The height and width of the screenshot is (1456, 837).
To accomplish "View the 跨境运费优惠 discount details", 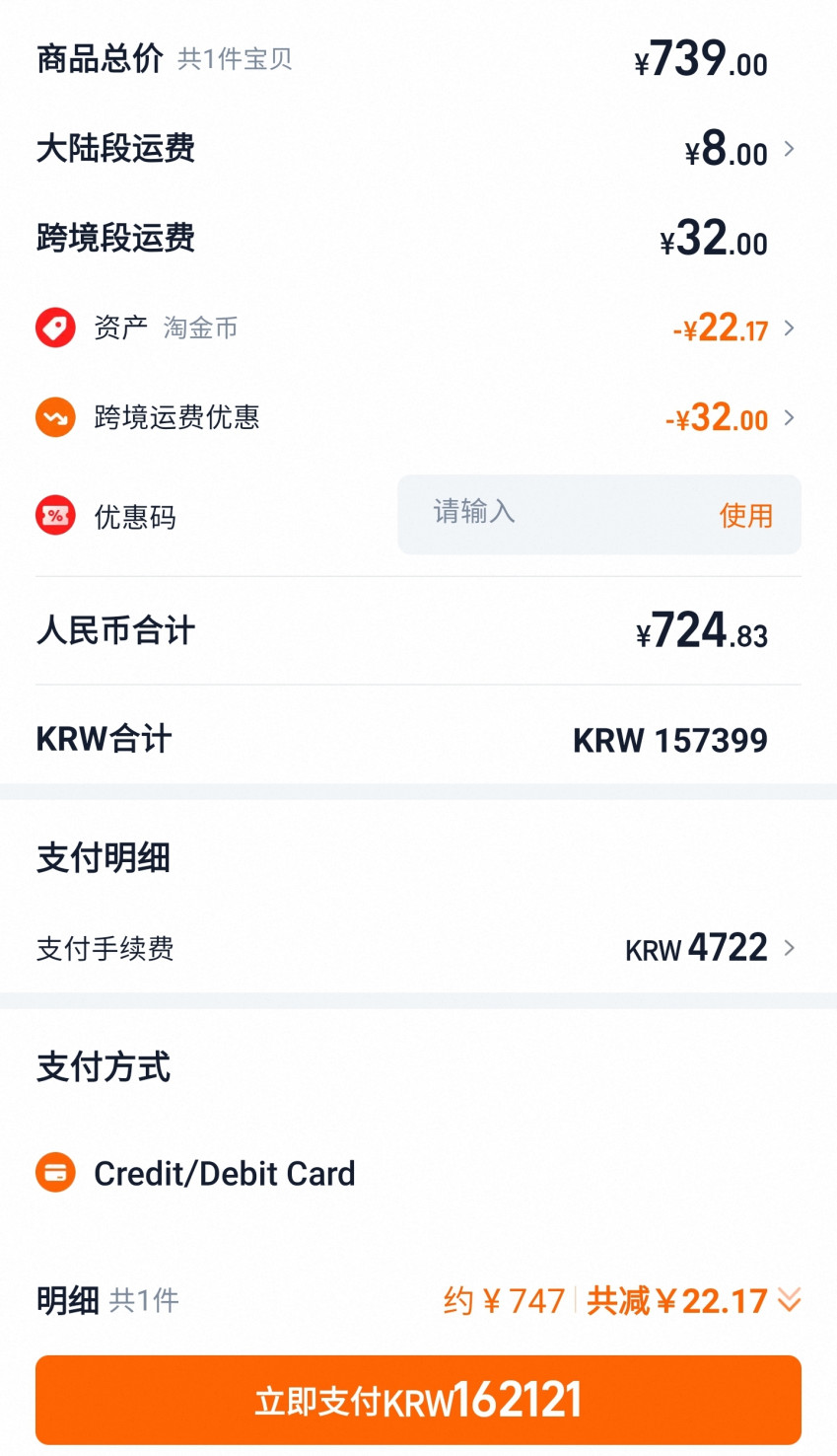I will pos(788,418).
